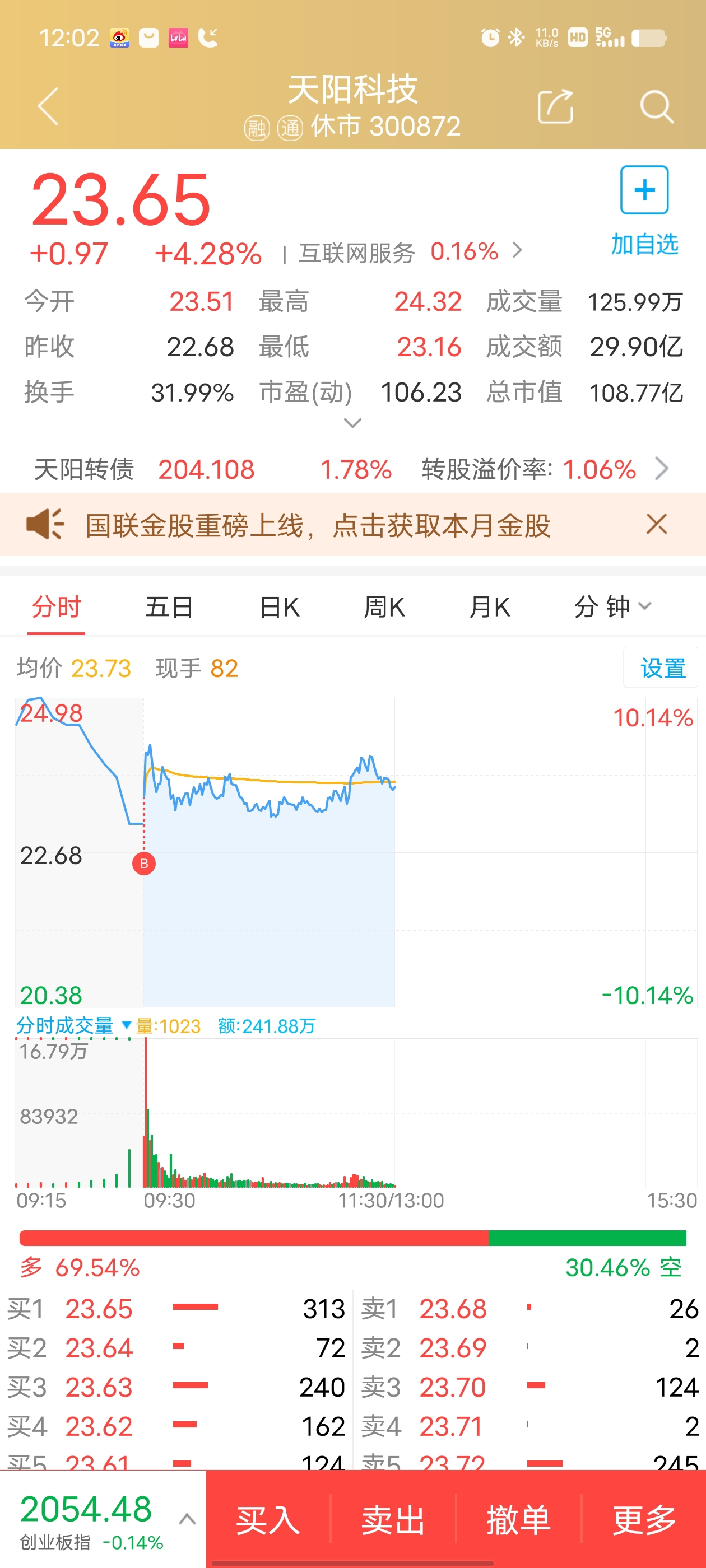The image size is (706, 1568).
Task: Tap the 卖出 sell button
Action: pyautogui.click(x=393, y=1519)
